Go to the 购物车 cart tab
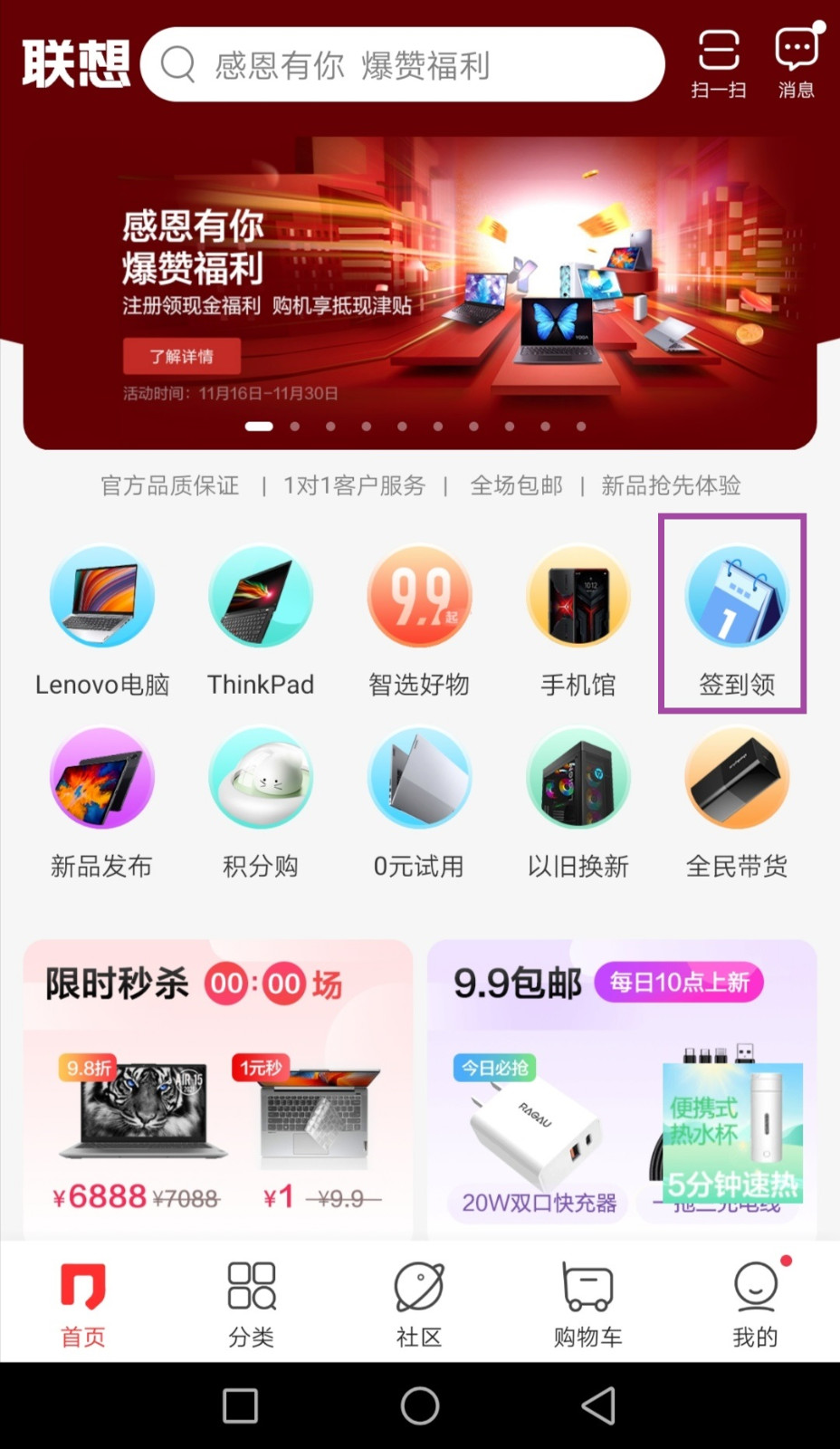Screen dimensions: 840x1449 tap(587, 1302)
